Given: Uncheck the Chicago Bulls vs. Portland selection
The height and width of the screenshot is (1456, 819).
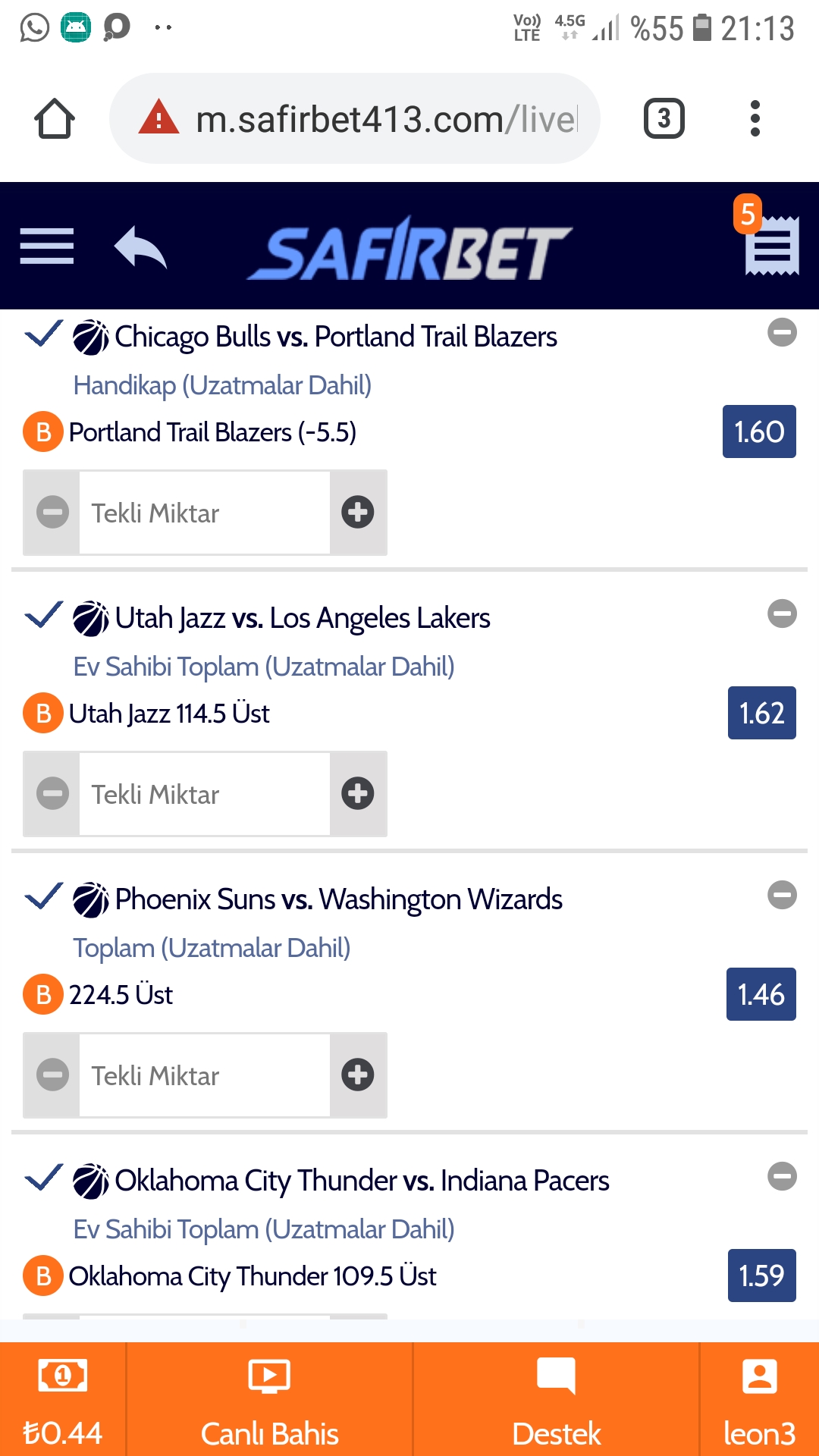Looking at the screenshot, I should coord(44,334).
